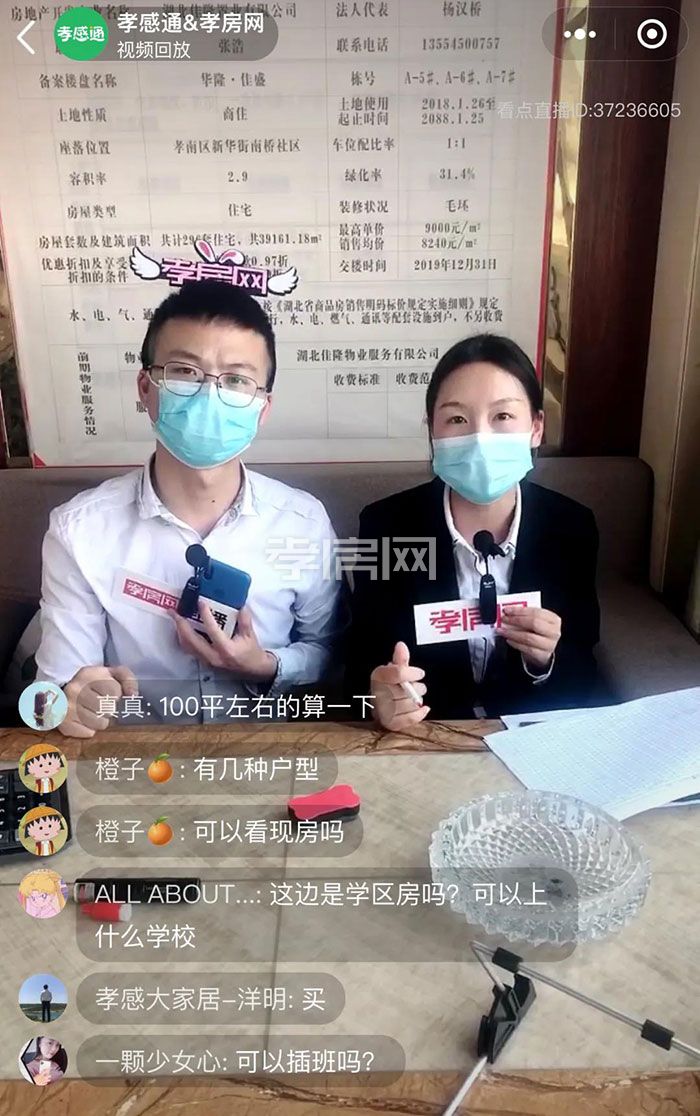Open the three-dot more options menu
This screenshot has width=700, height=1116.
pyautogui.click(x=580, y=35)
